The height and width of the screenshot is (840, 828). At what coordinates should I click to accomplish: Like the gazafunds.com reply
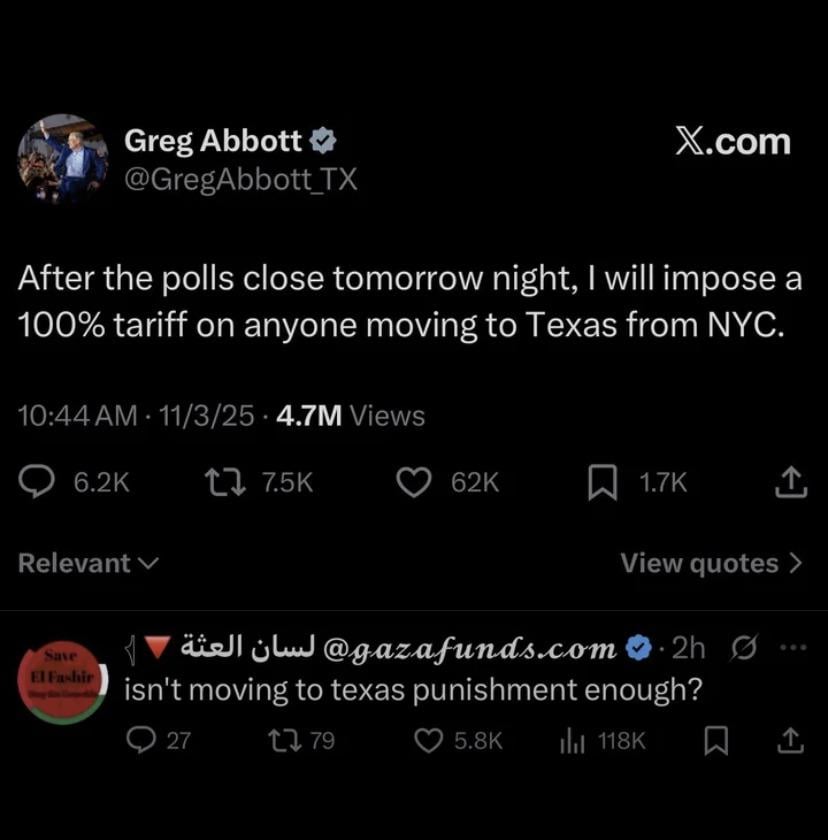click(428, 741)
